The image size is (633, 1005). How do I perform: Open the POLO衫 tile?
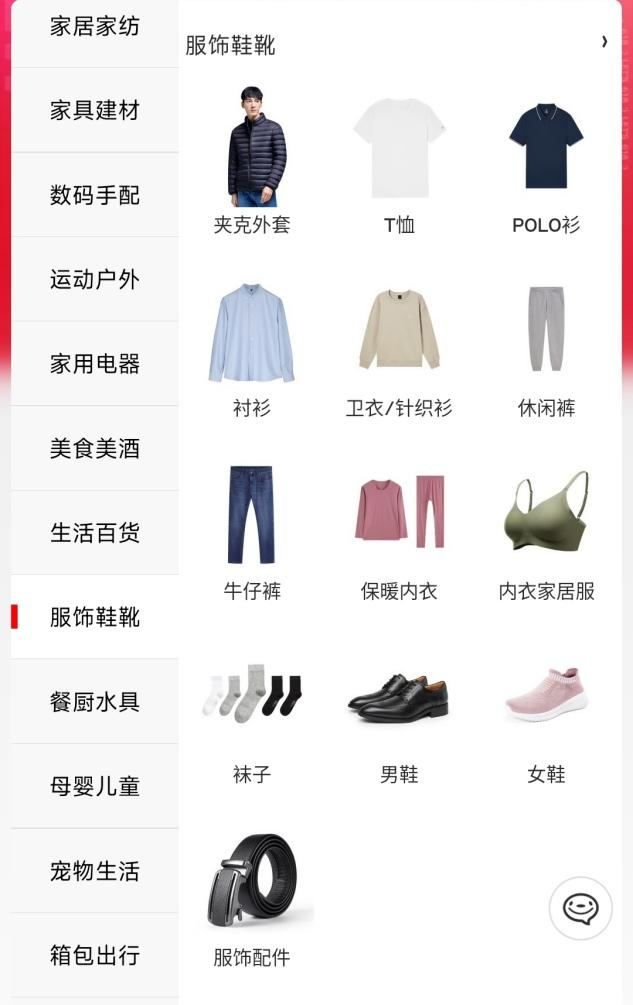coord(546,160)
